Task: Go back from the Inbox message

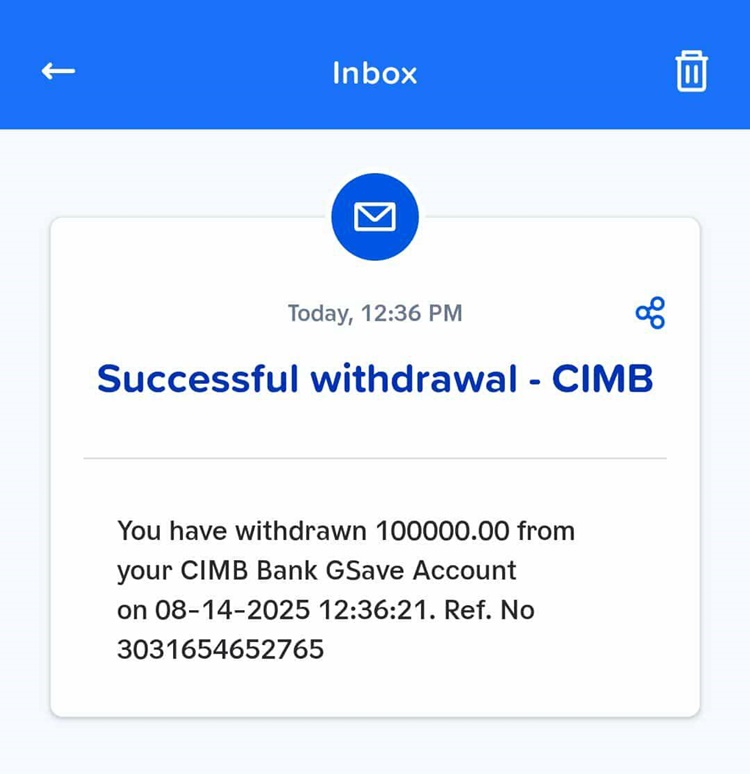Action: tap(58, 72)
